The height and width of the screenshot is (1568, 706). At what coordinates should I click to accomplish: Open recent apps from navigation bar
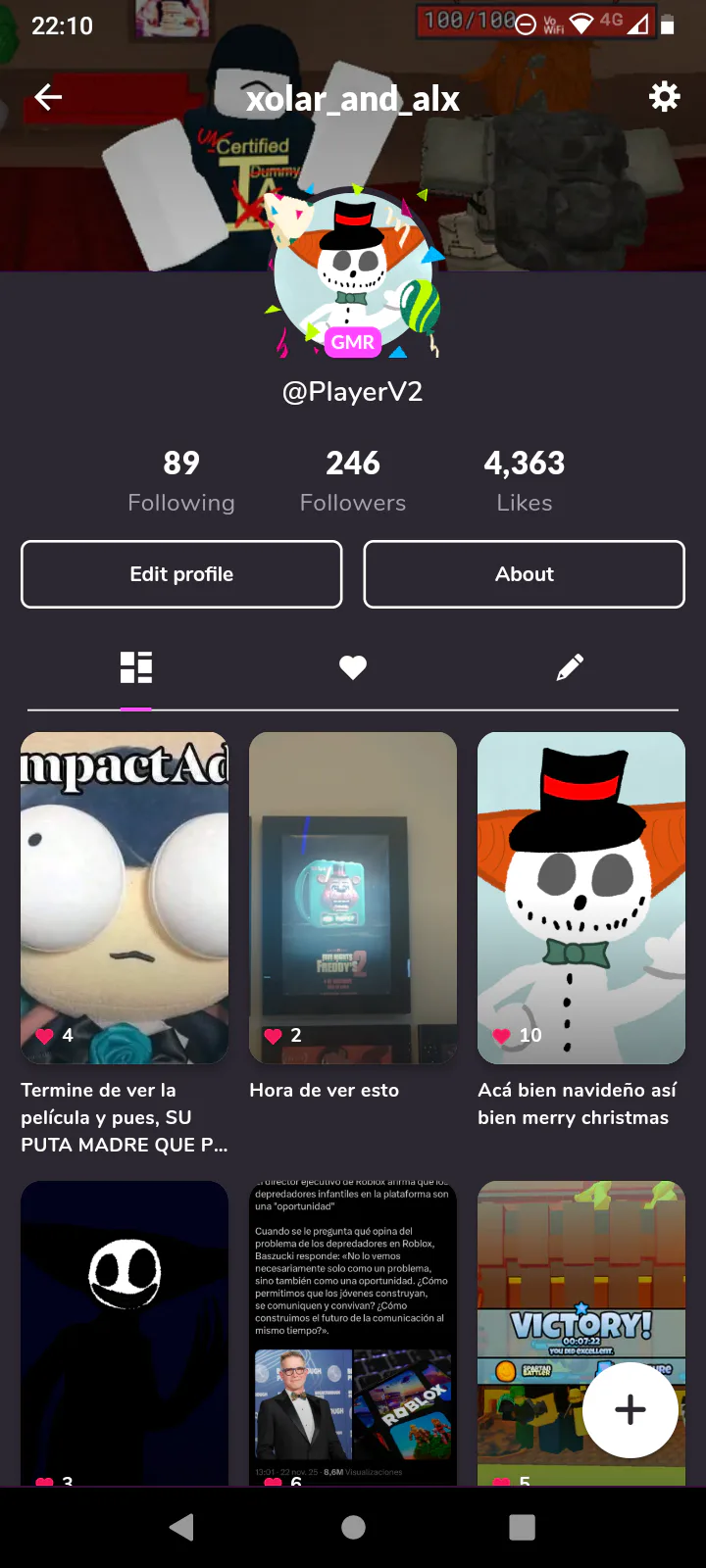click(x=523, y=1527)
